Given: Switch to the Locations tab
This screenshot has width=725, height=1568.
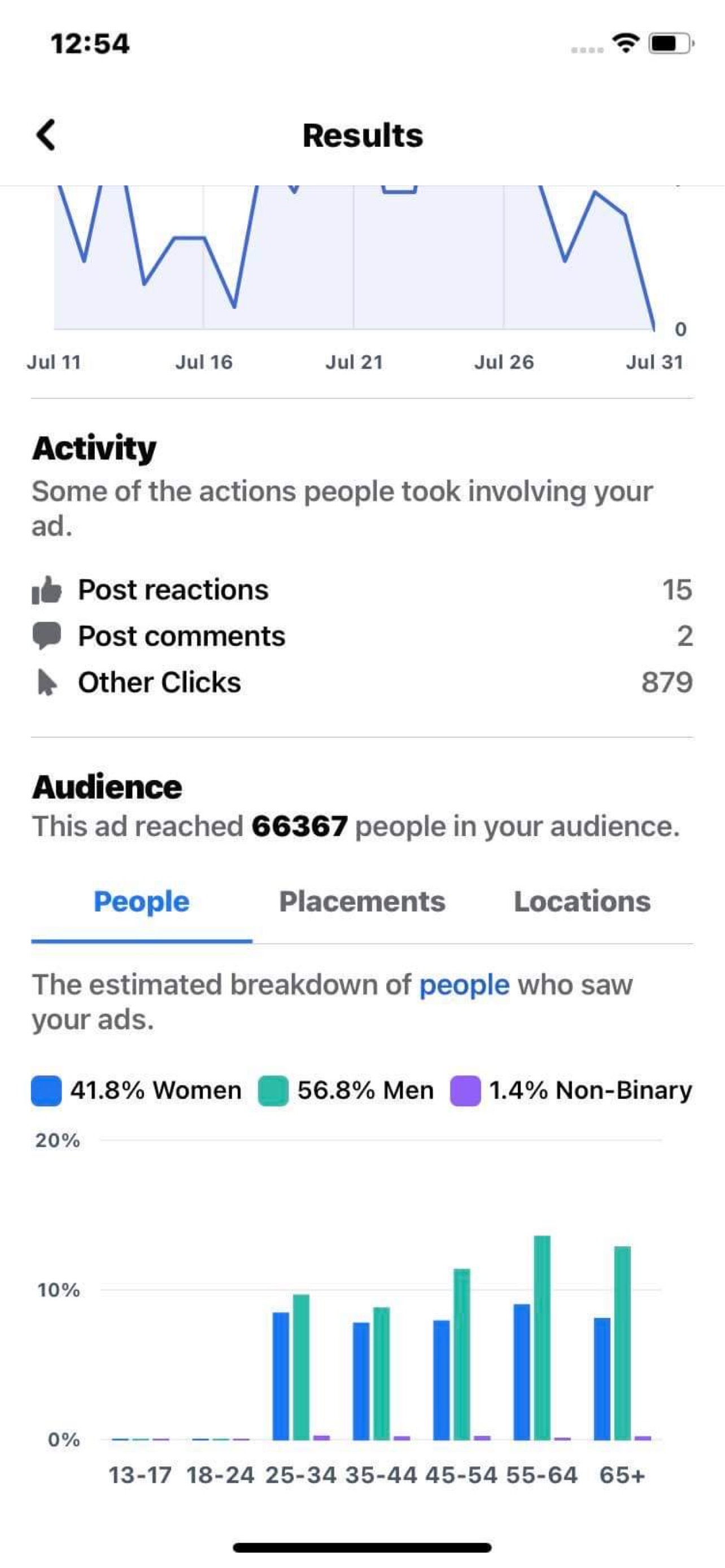Looking at the screenshot, I should [x=582, y=901].
